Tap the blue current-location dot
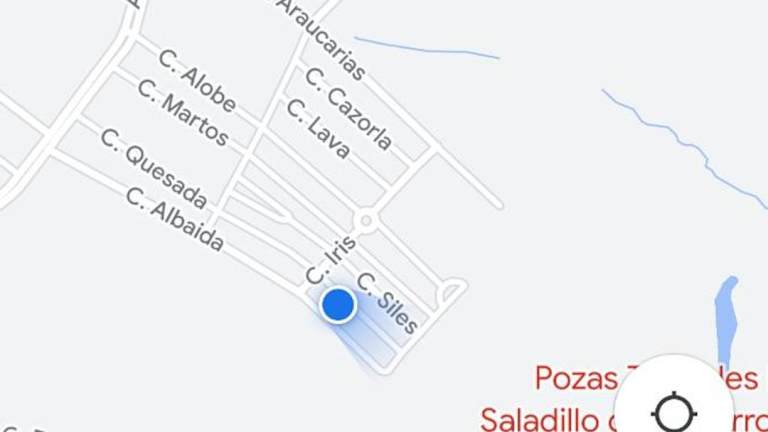768x432 pixels. [x=338, y=304]
